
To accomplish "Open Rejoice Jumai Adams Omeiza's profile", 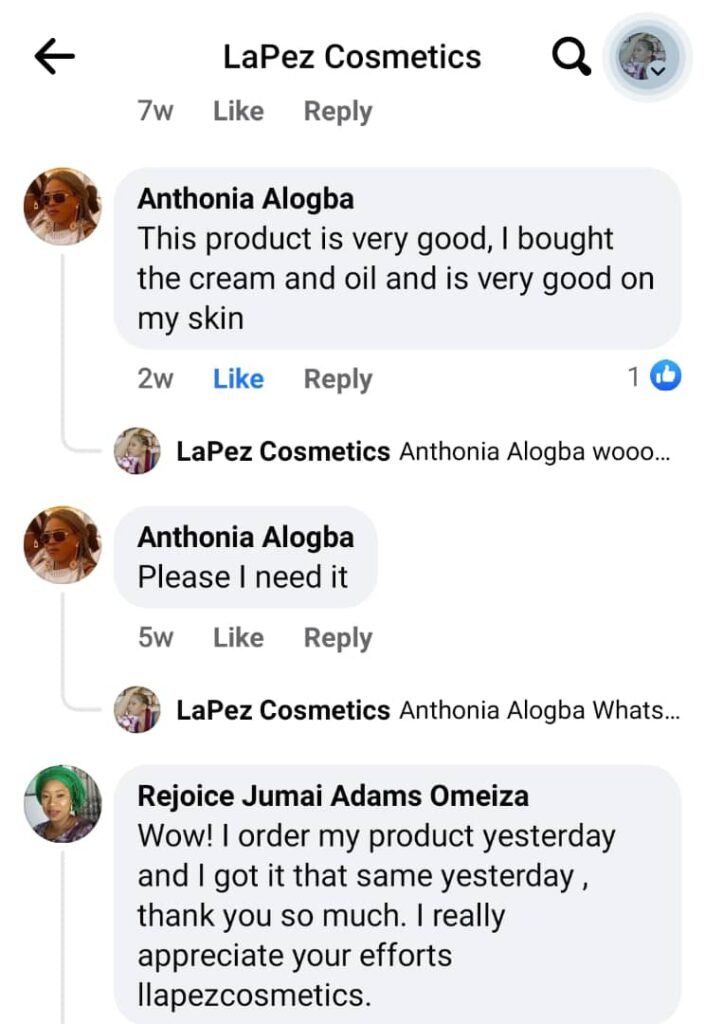I will [x=333, y=796].
